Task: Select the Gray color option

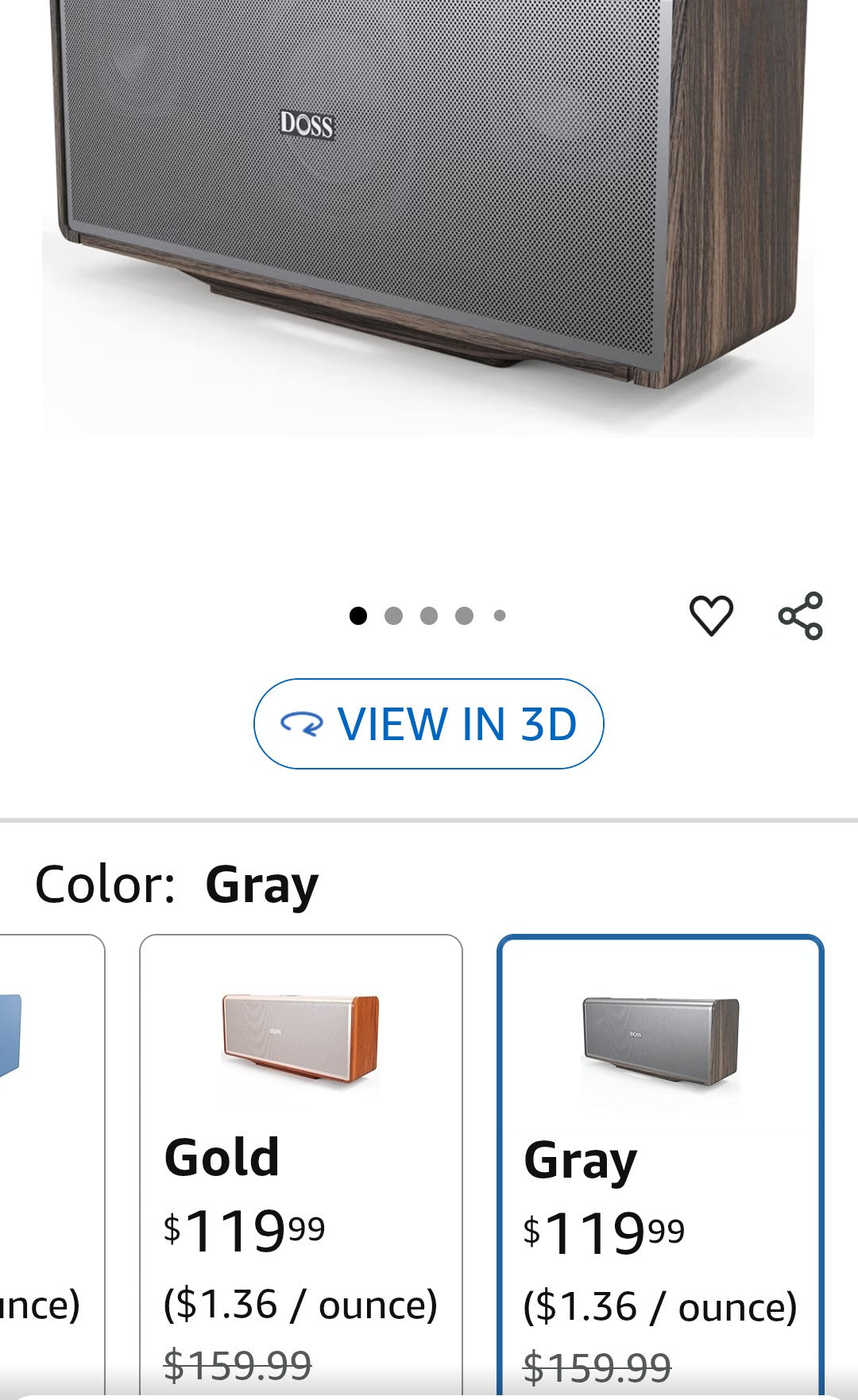Action: tap(659, 1159)
